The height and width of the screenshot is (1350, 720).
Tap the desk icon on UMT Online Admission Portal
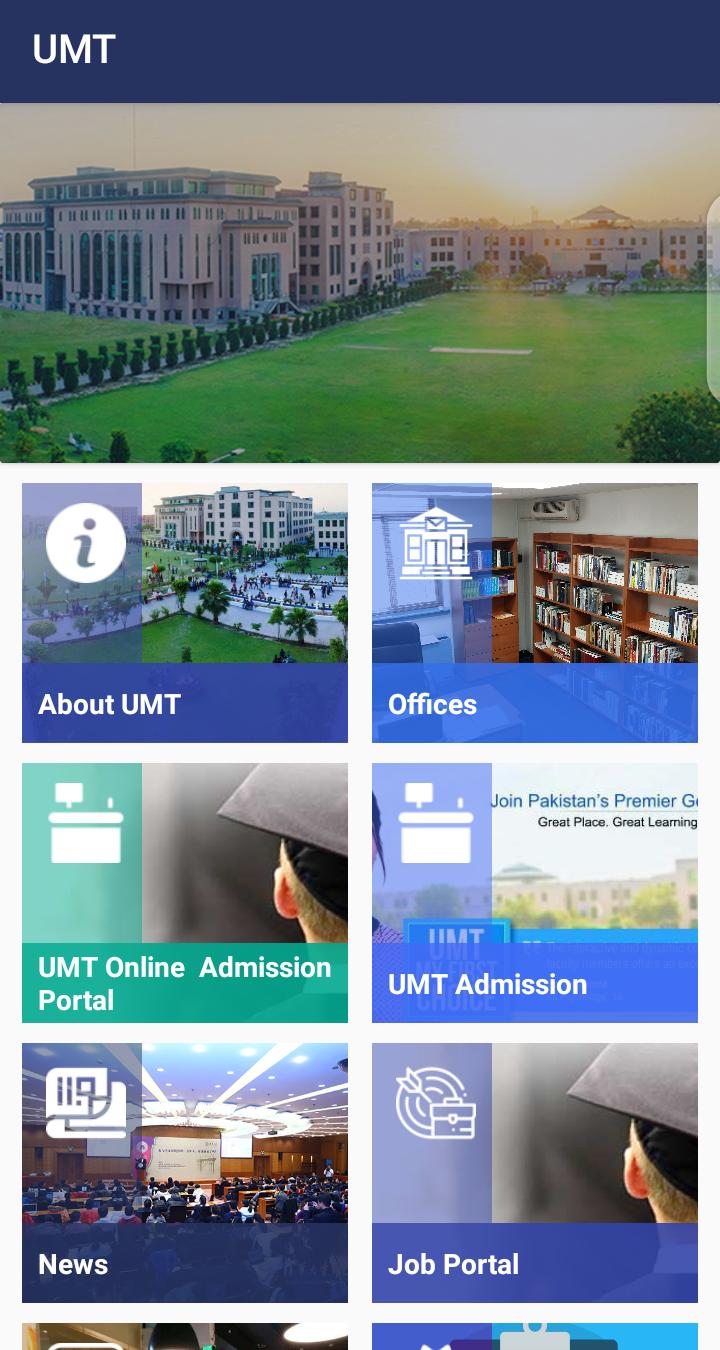86,822
